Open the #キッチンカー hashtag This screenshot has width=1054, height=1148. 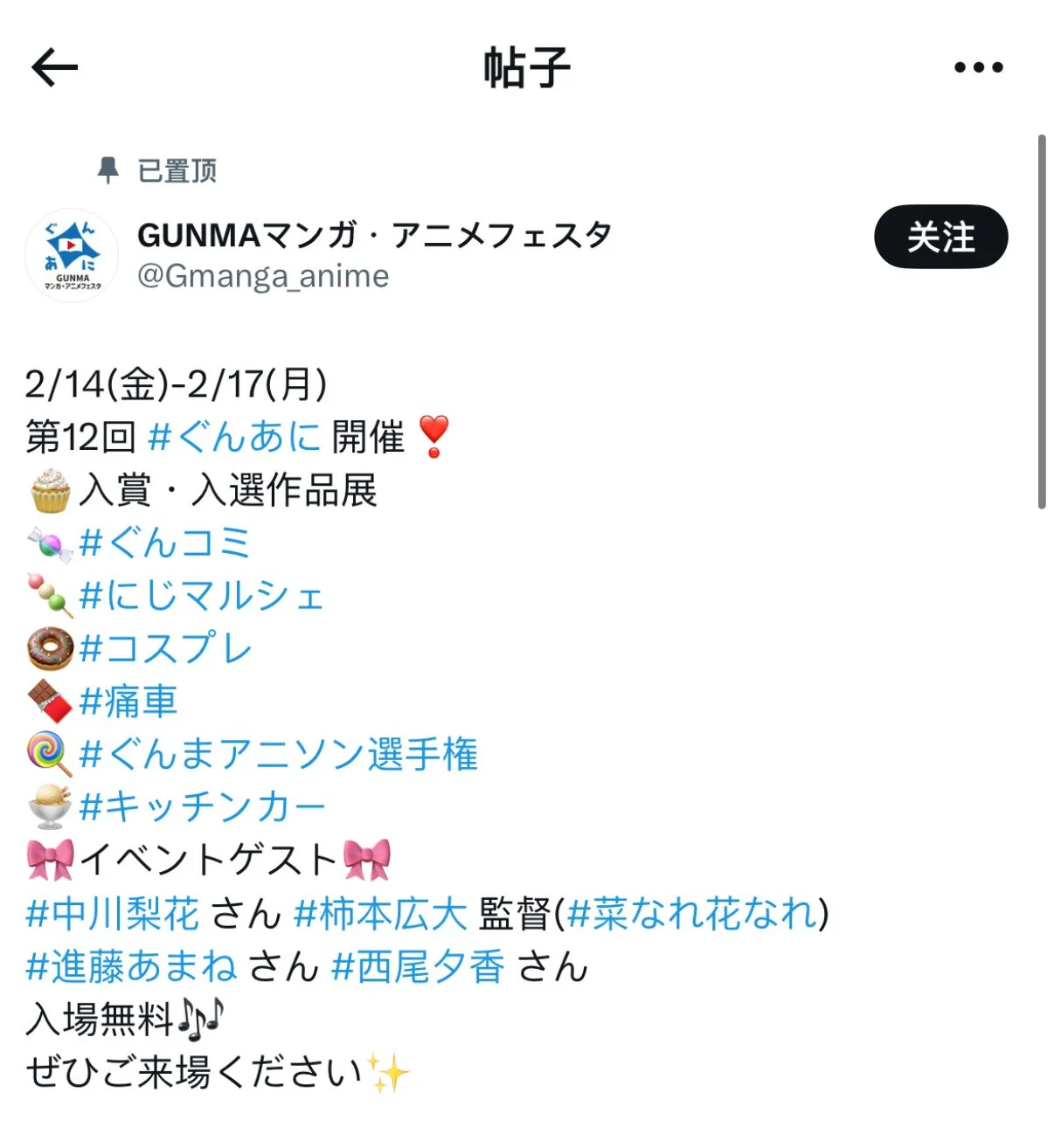(202, 807)
